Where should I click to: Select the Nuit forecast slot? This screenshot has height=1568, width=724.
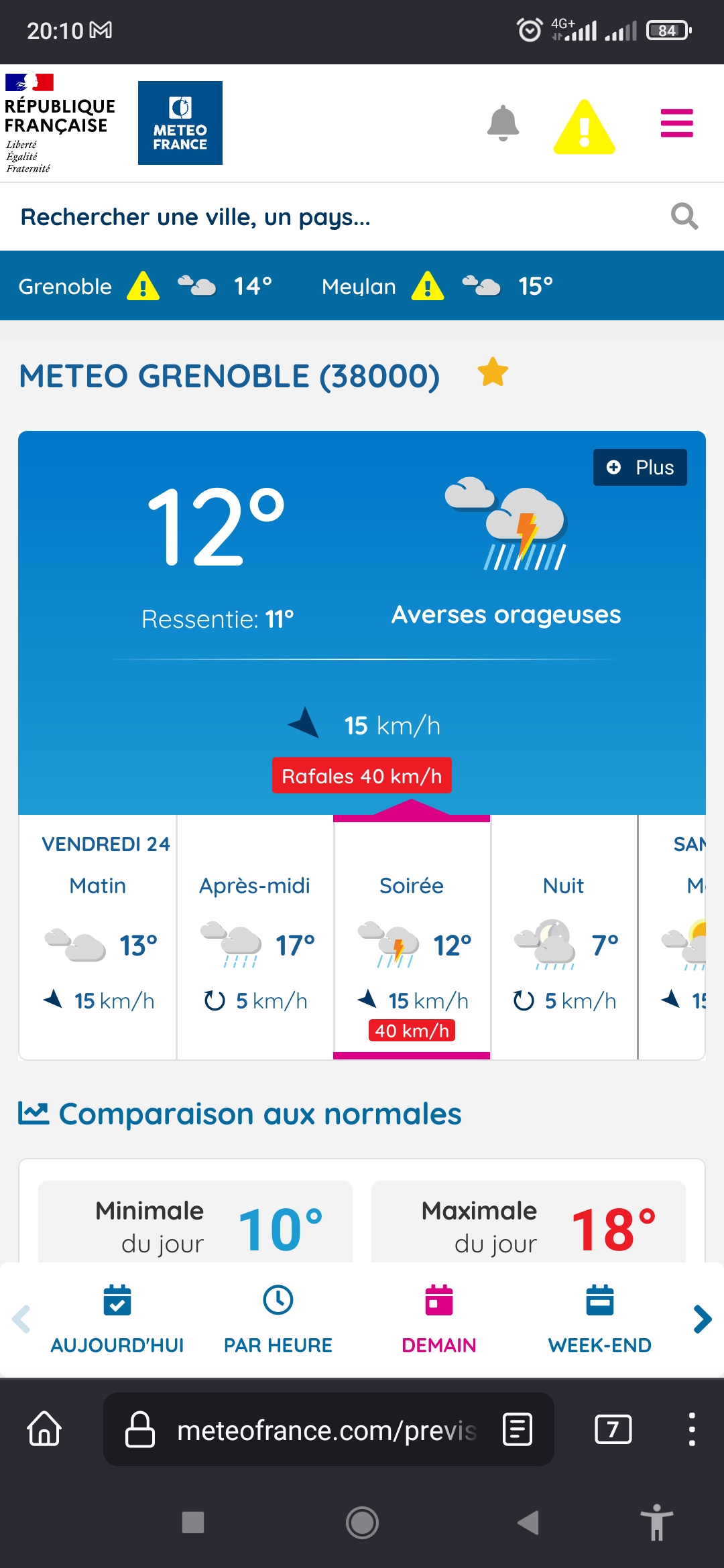click(564, 937)
